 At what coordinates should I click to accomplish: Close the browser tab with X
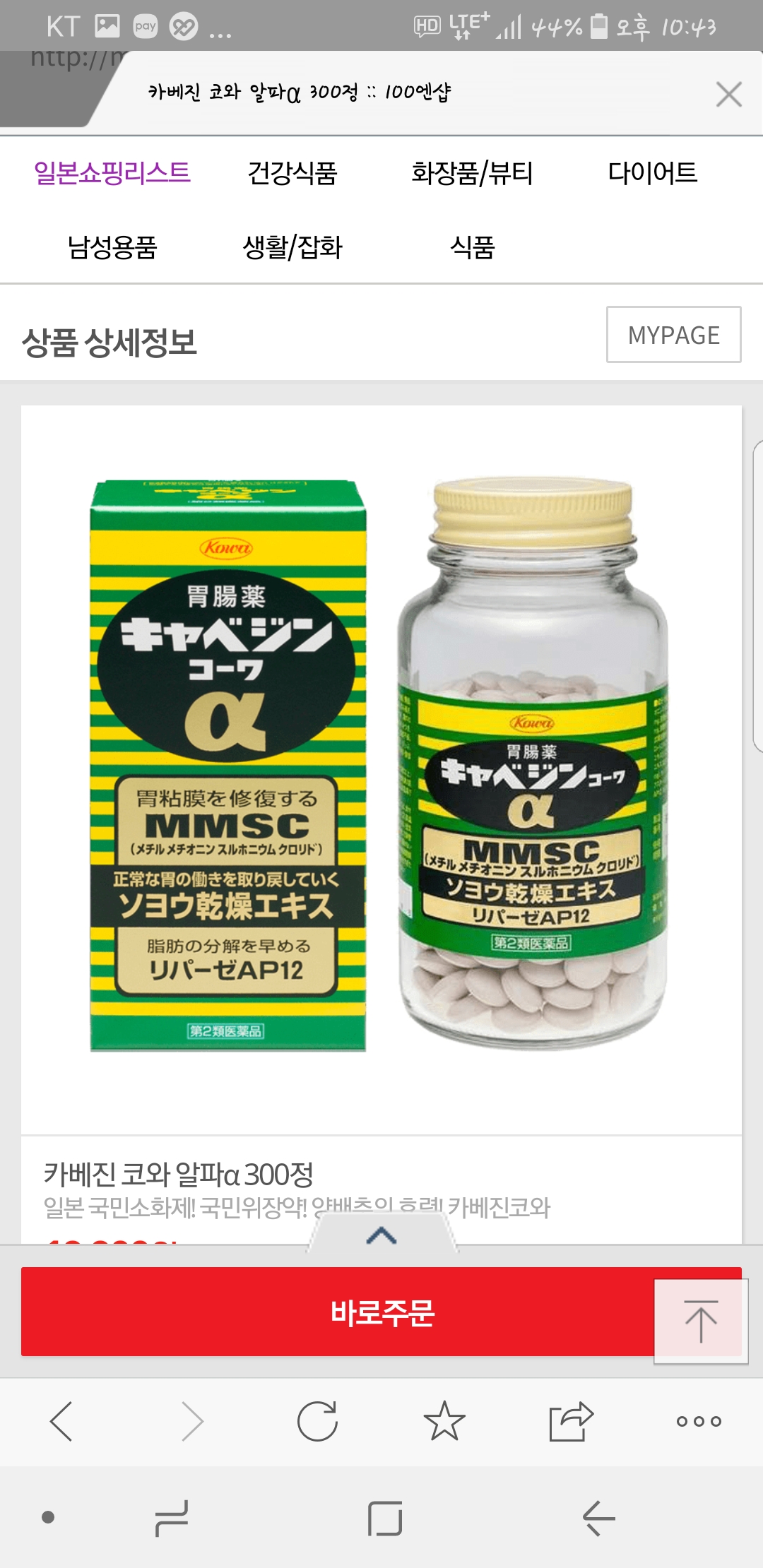[728, 94]
